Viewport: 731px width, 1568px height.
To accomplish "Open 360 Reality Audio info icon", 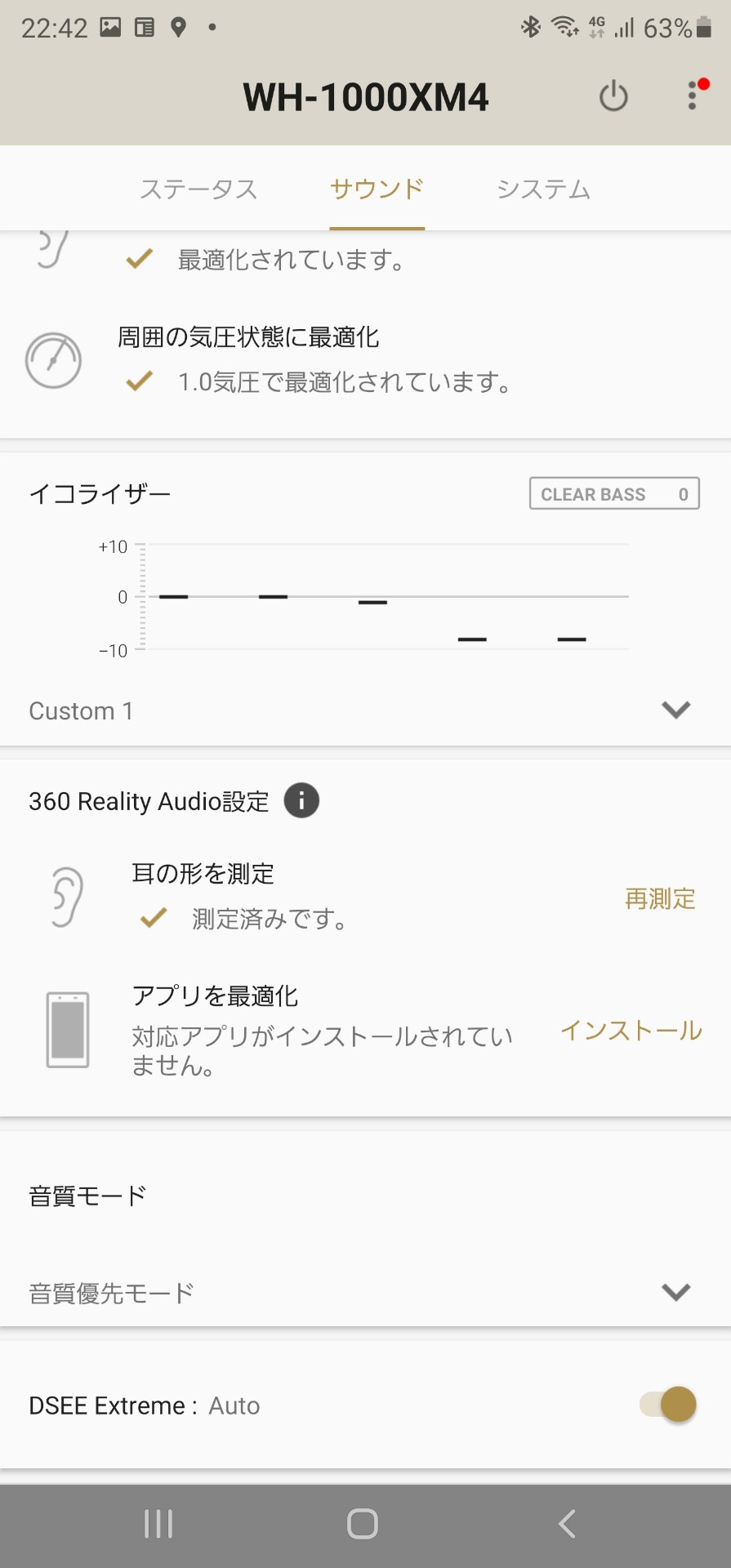I will (x=301, y=801).
